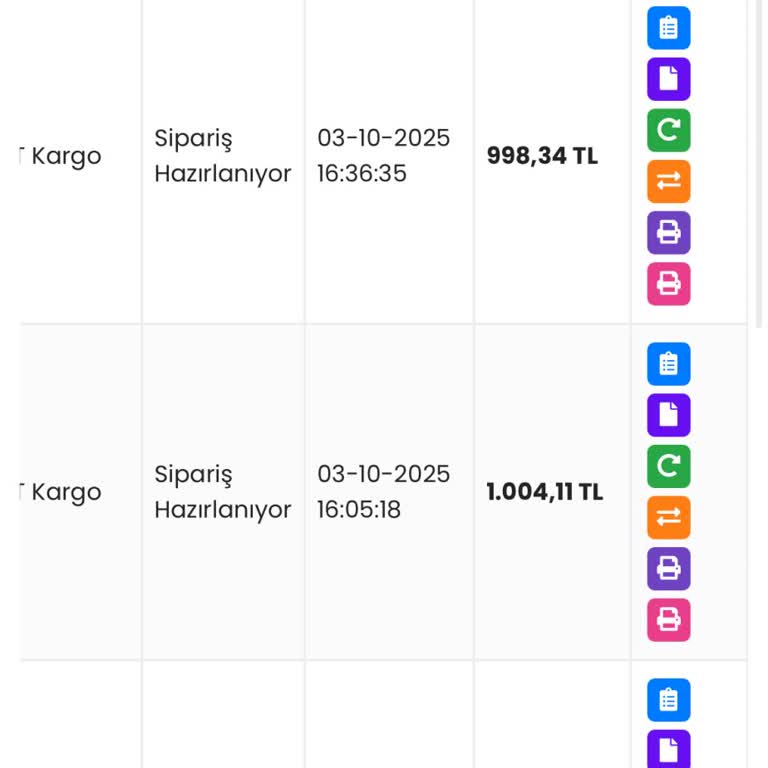Tap orange transfer icon on 1.004,11 TL order
Viewport: 768px width, 768px height.
coord(668,518)
